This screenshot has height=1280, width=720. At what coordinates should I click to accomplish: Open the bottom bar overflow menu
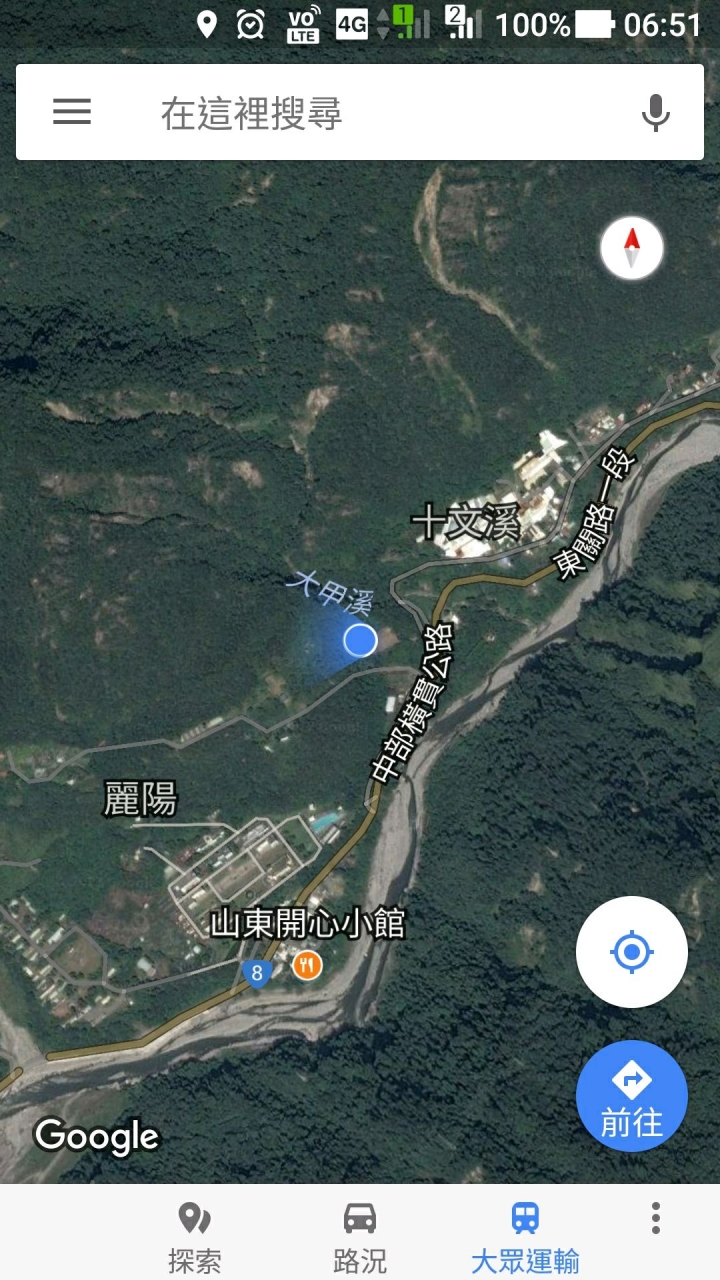[656, 1218]
